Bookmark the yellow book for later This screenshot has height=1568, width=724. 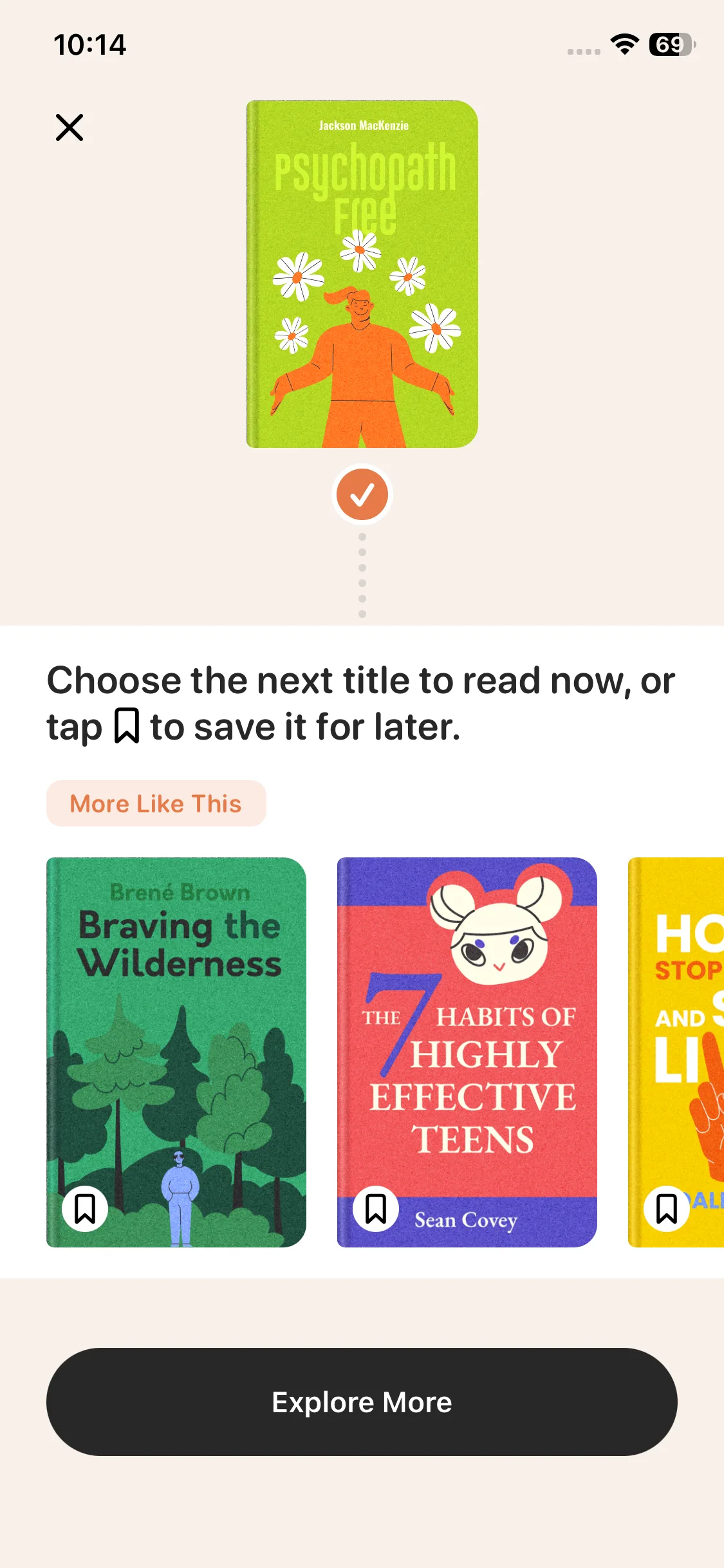pos(667,1208)
